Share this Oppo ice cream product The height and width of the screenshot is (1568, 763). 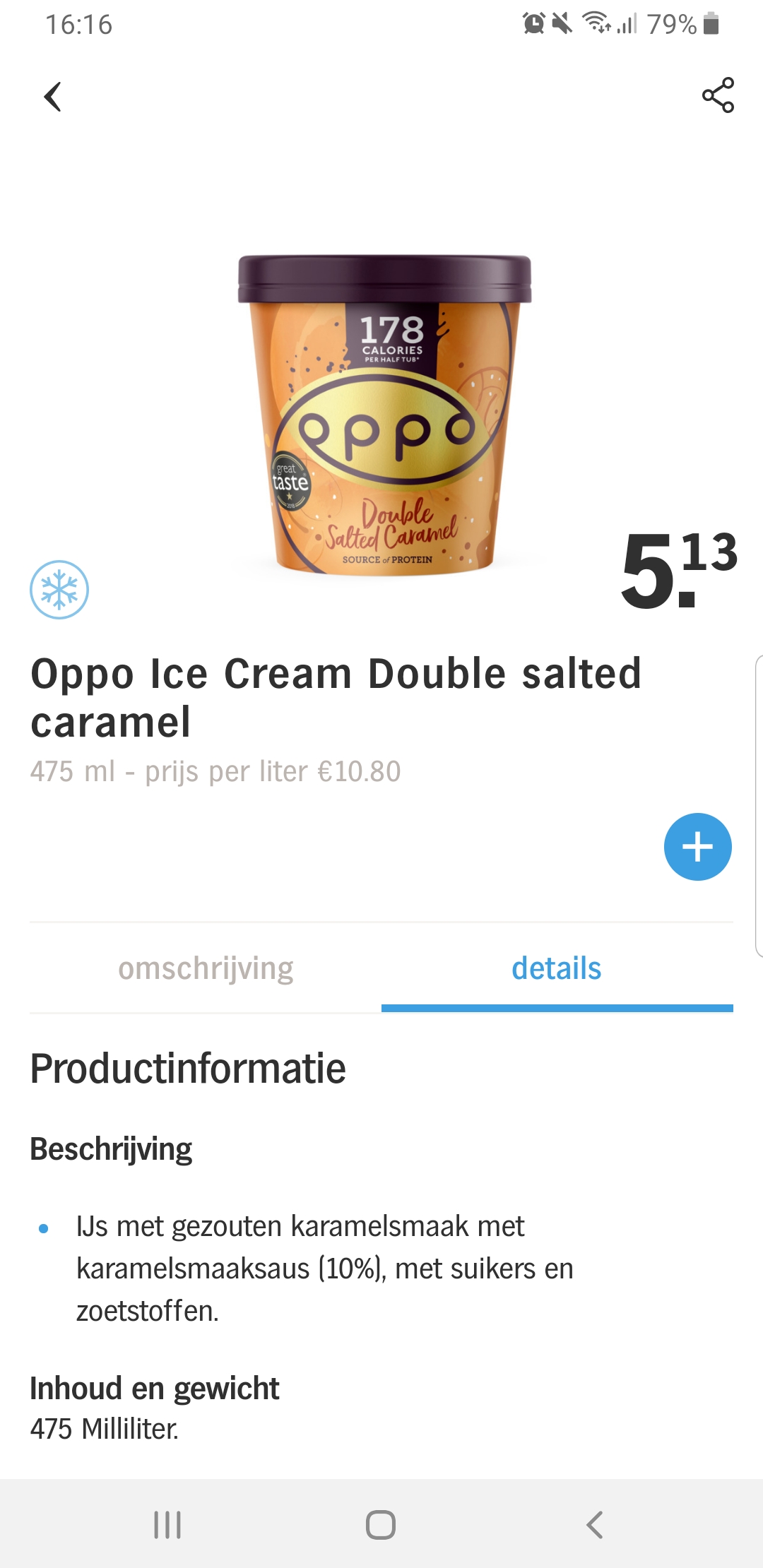(x=718, y=95)
